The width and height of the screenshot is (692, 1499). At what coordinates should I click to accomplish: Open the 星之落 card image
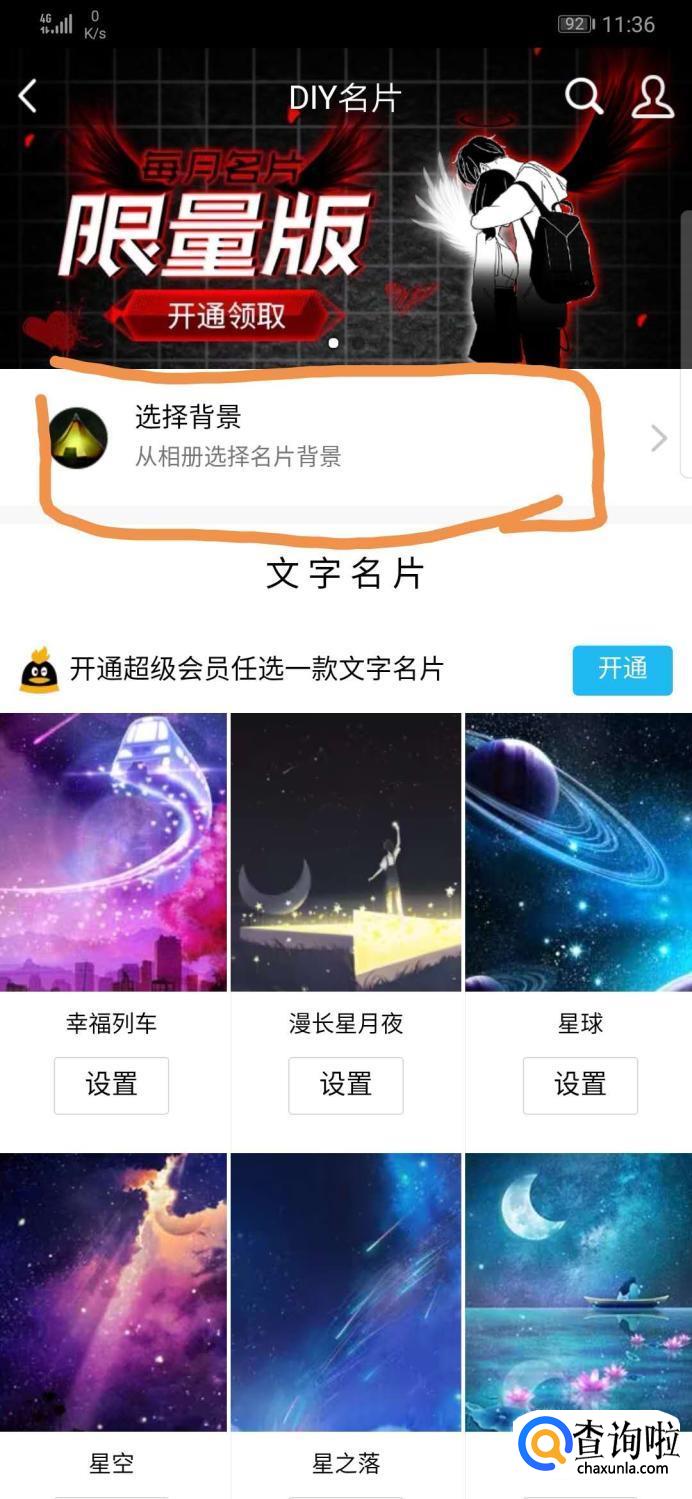[346, 1291]
